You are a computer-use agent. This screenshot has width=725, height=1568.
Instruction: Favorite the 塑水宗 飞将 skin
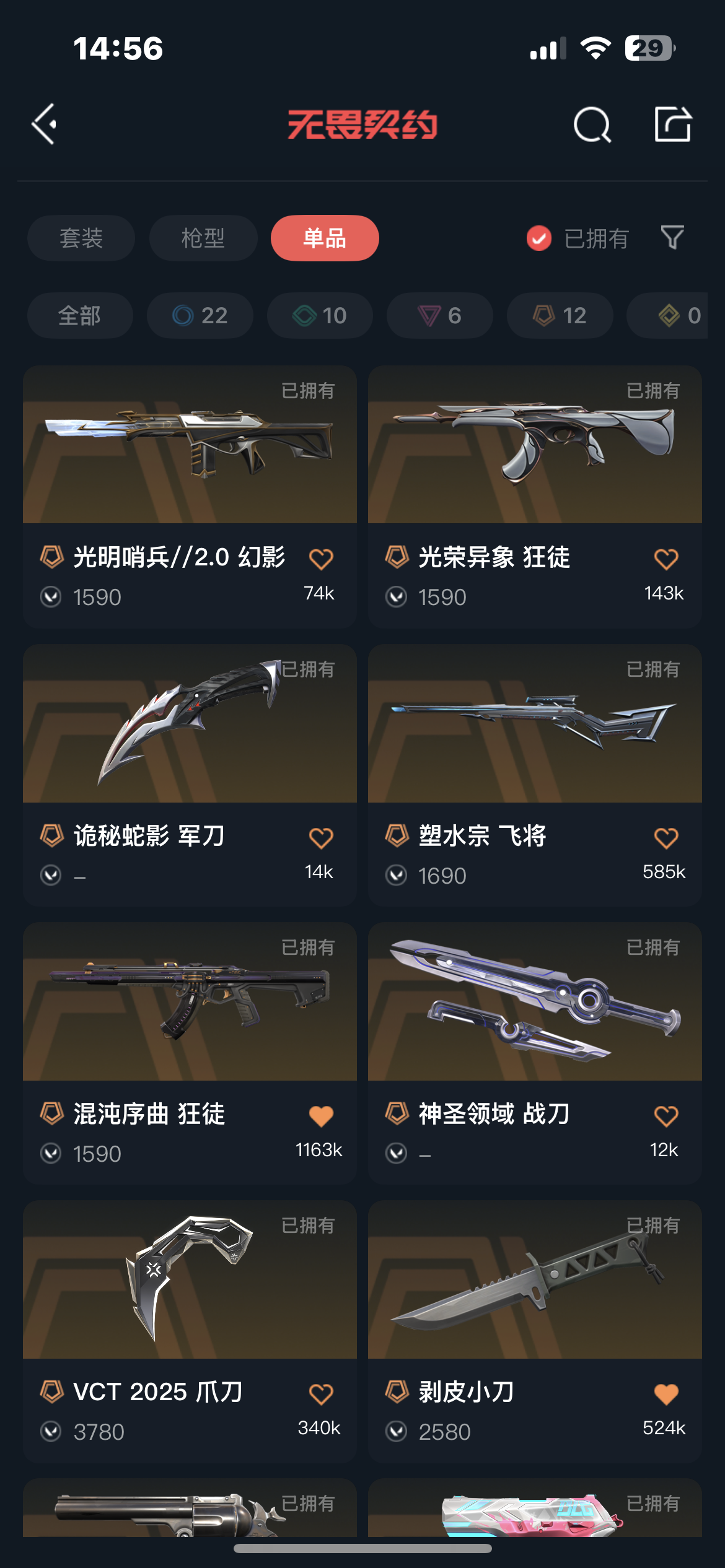click(x=666, y=838)
